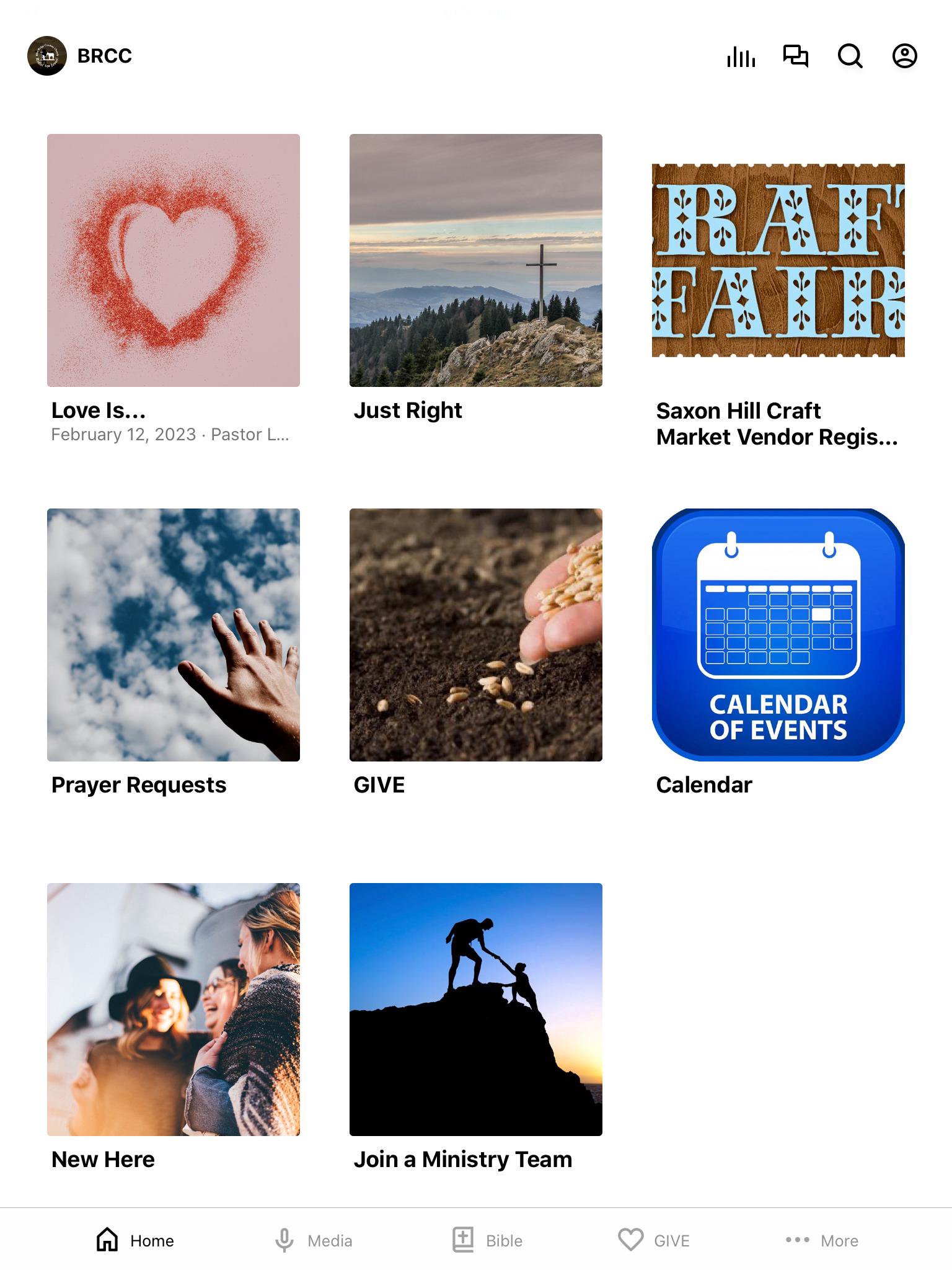952x1270 pixels.
Task: Switch to the Media tab
Action: click(x=314, y=1240)
